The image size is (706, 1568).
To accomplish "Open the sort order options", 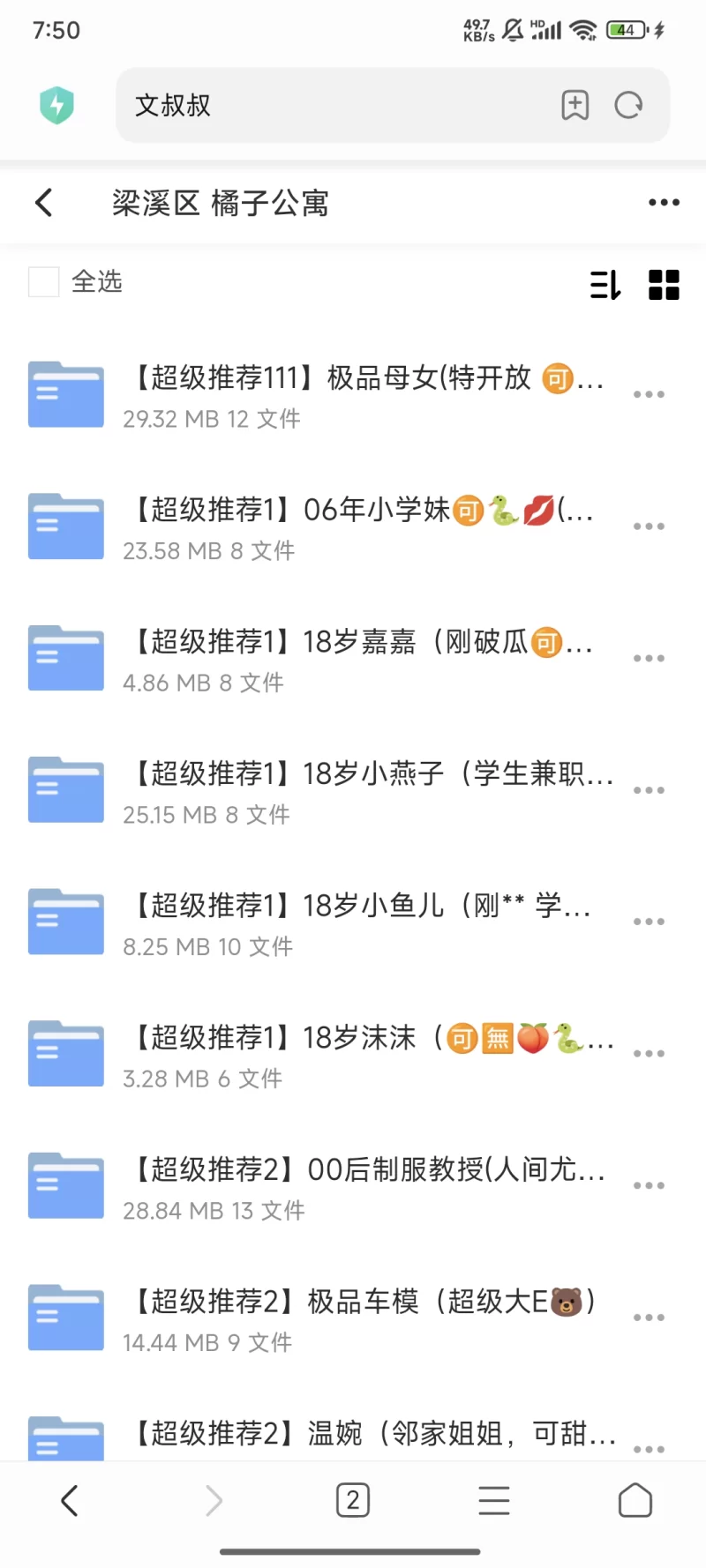I will [x=605, y=285].
